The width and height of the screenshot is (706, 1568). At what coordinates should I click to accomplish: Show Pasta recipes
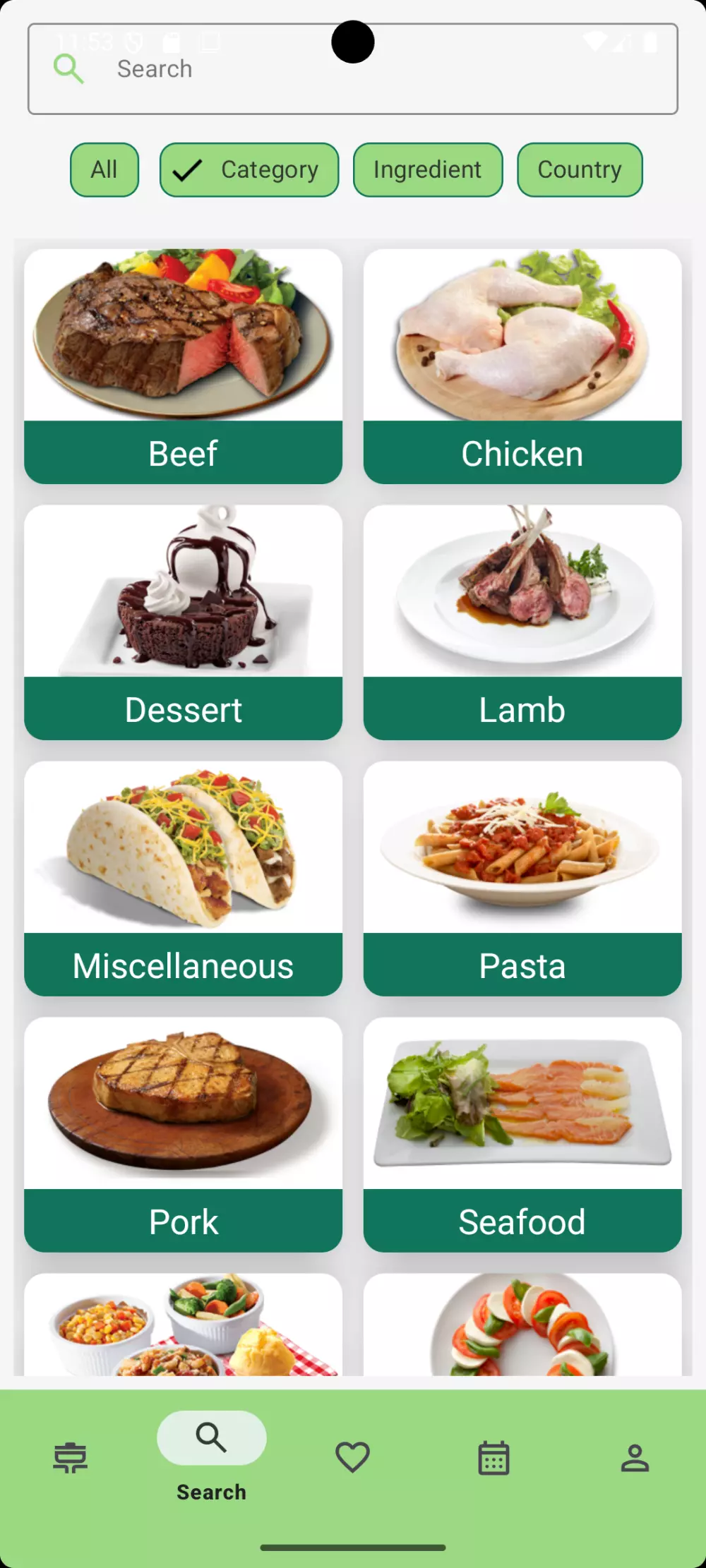(522, 879)
